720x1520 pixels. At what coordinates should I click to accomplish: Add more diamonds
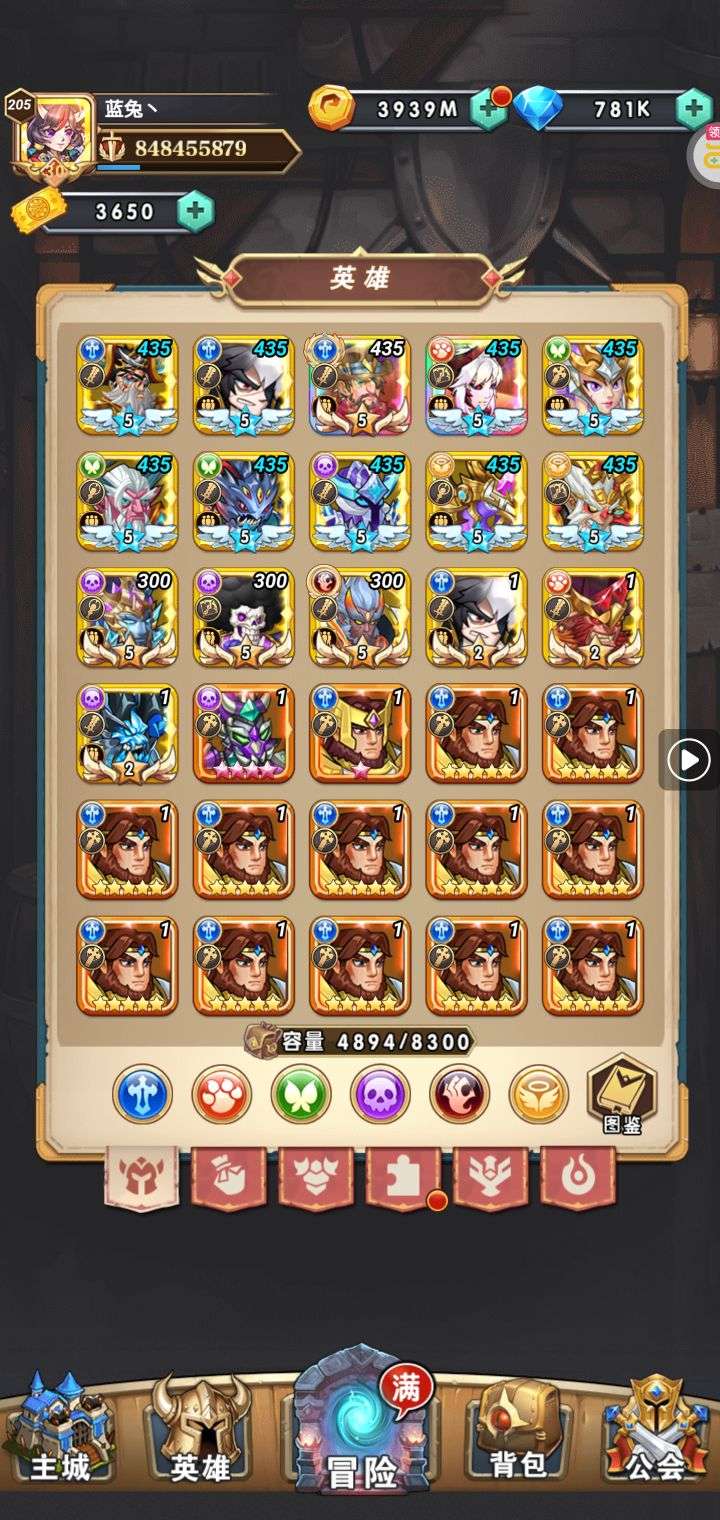[x=693, y=110]
